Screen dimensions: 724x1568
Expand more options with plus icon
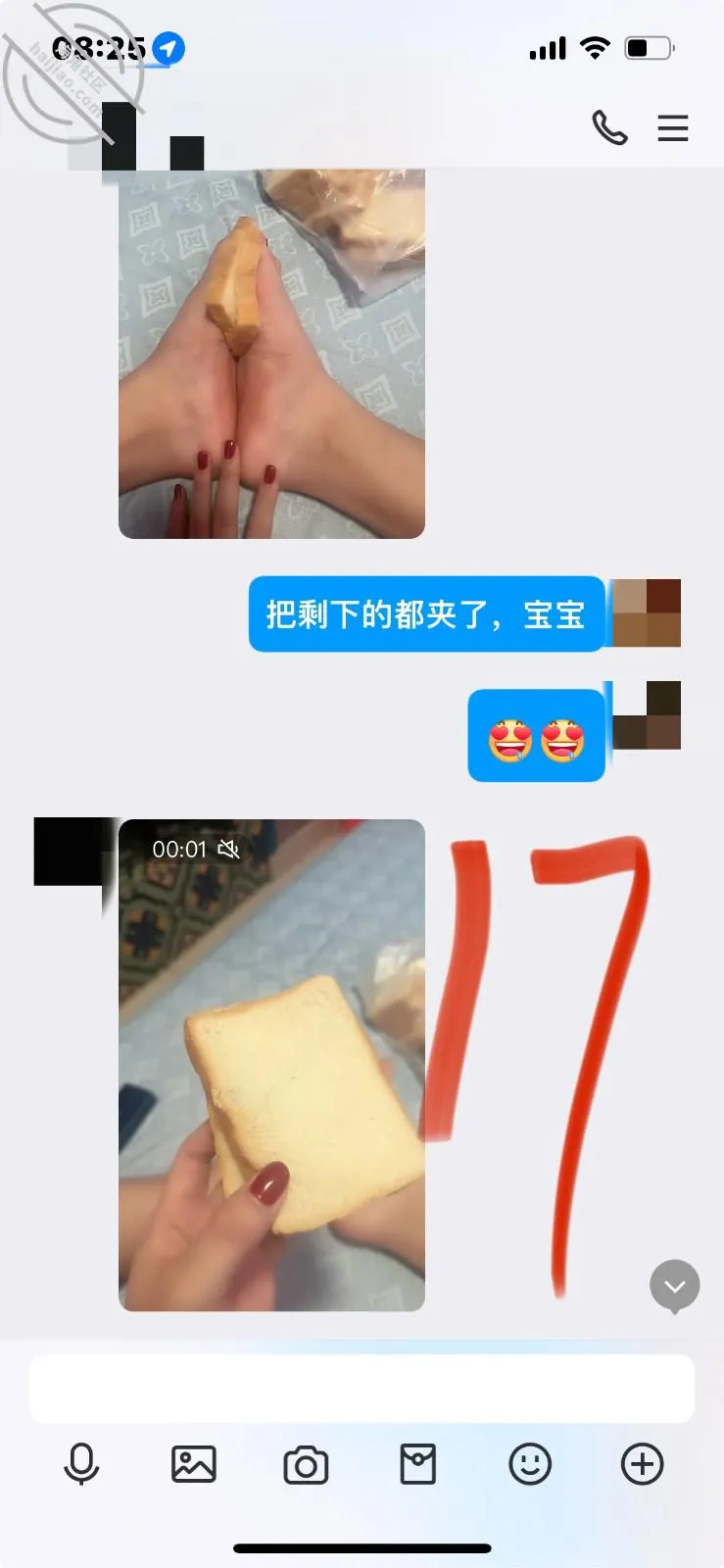pyautogui.click(x=643, y=1464)
